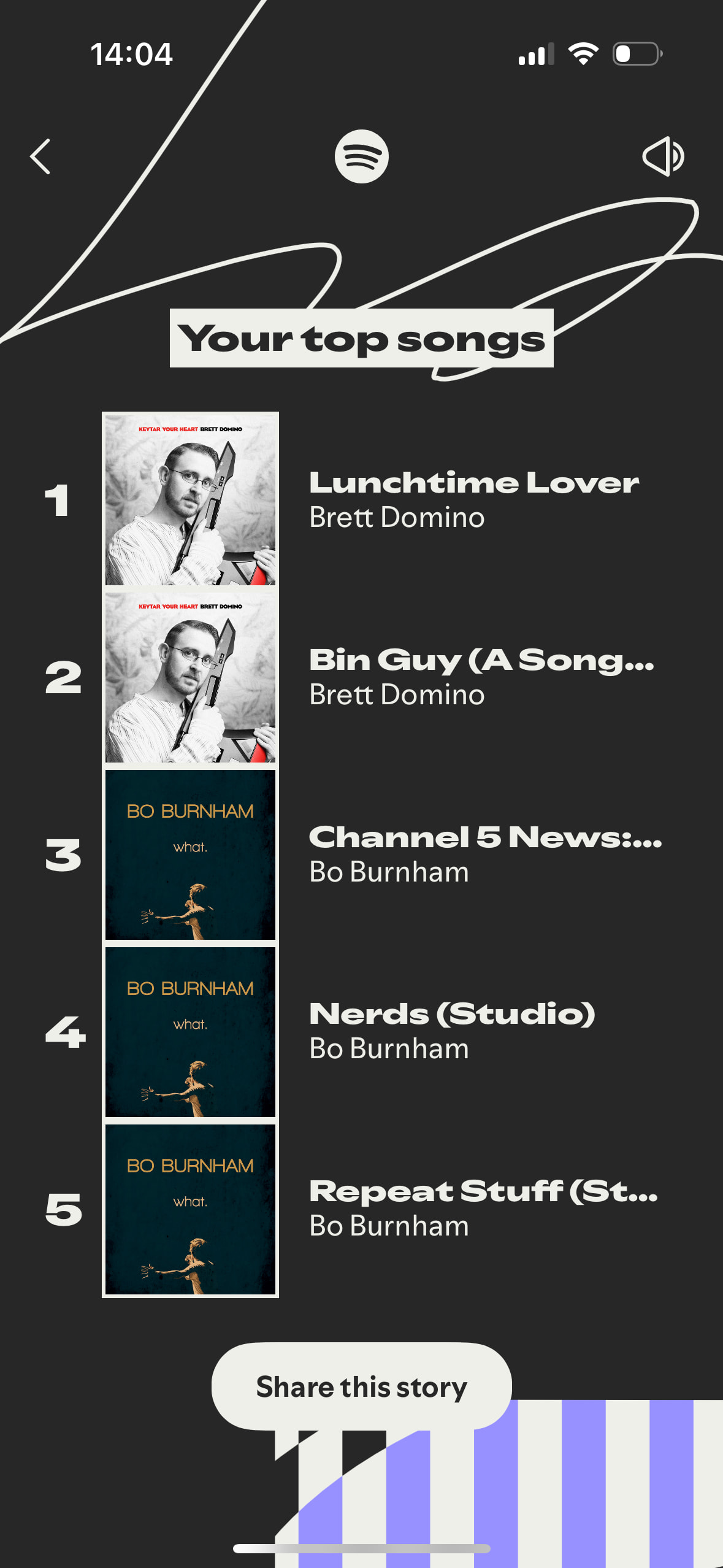
Task: Tap Share this story button
Action: click(361, 1386)
